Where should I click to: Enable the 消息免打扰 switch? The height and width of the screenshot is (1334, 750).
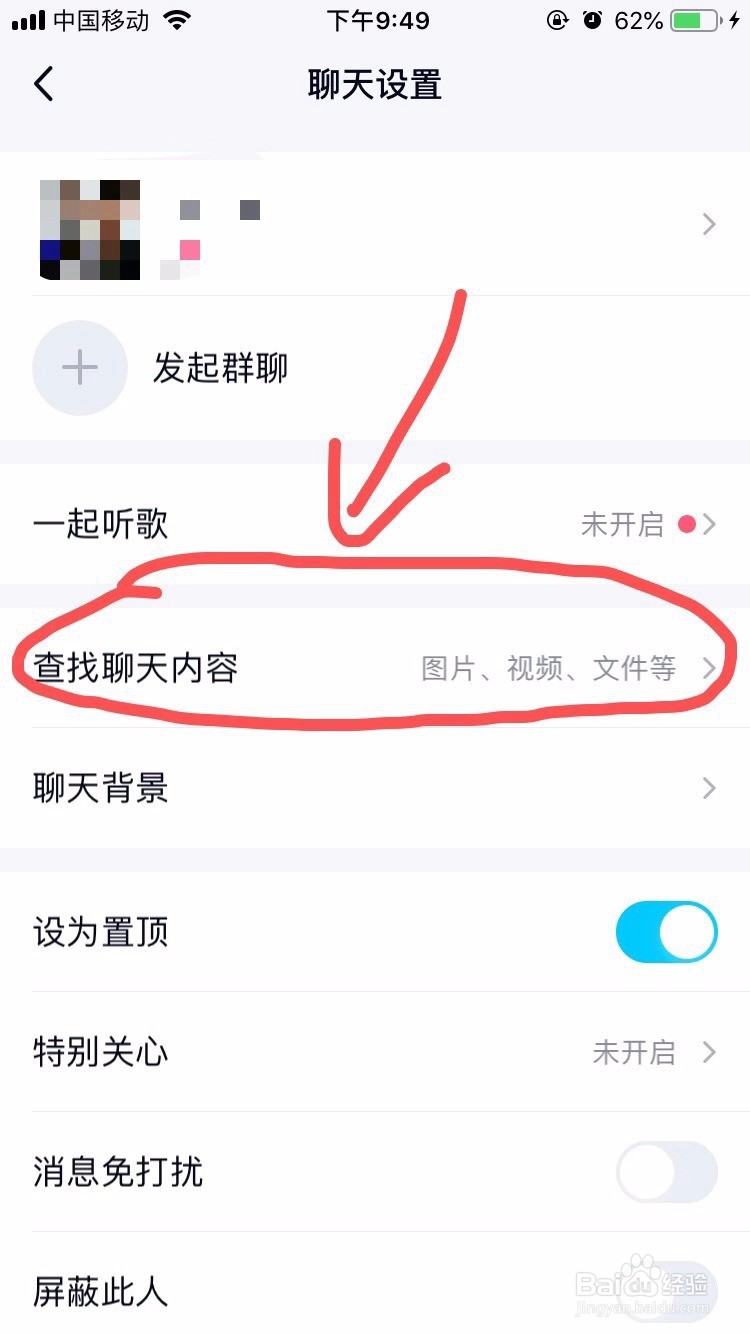click(x=665, y=1172)
